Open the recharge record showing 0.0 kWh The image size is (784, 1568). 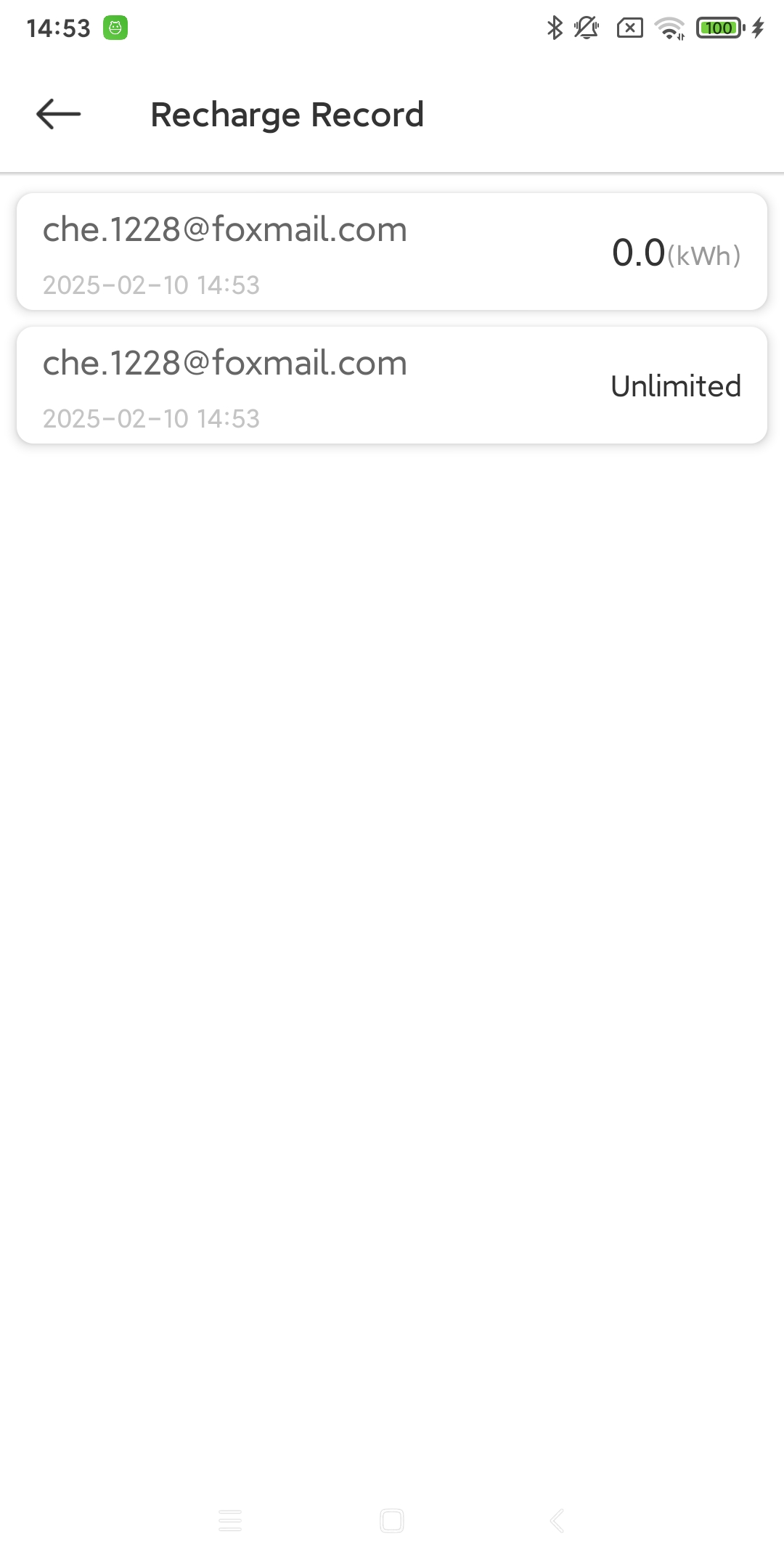coord(392,252)
